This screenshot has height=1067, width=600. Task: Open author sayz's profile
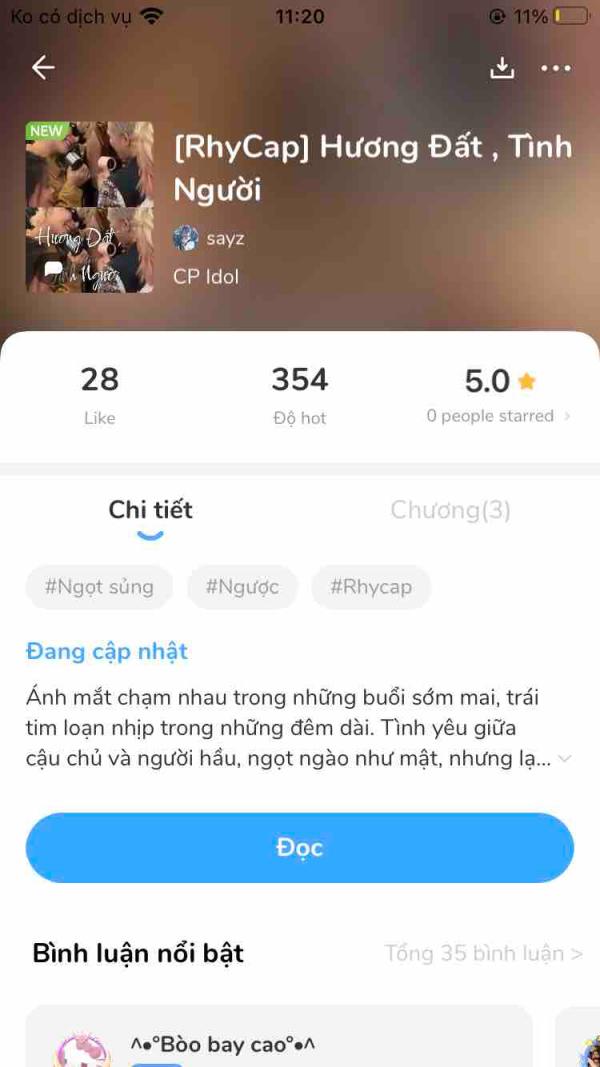(x=210, y=238)
